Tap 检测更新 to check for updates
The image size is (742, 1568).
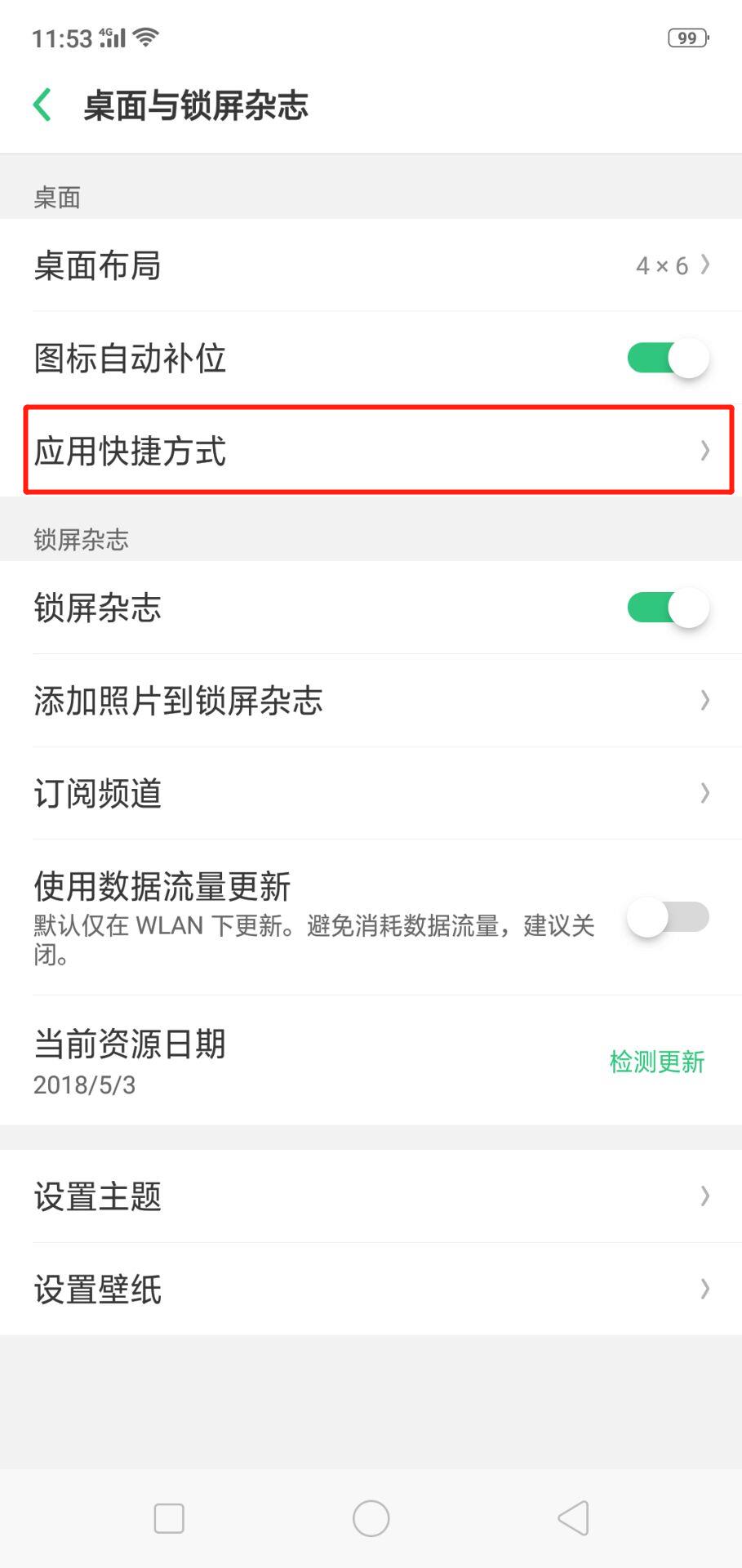[x=656, y=1062]
